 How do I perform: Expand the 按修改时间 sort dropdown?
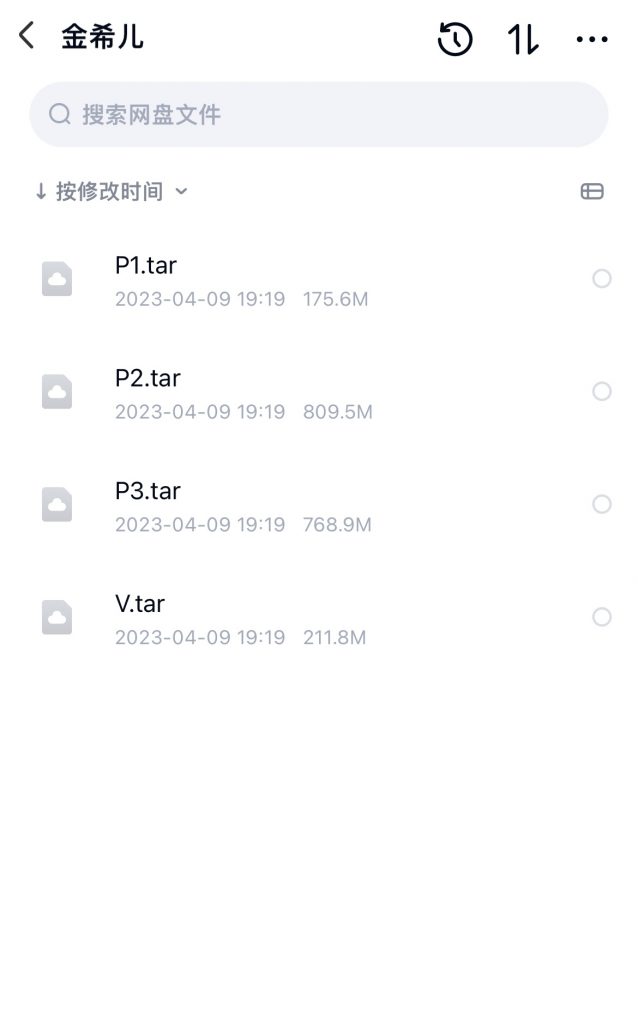point(111,191)
